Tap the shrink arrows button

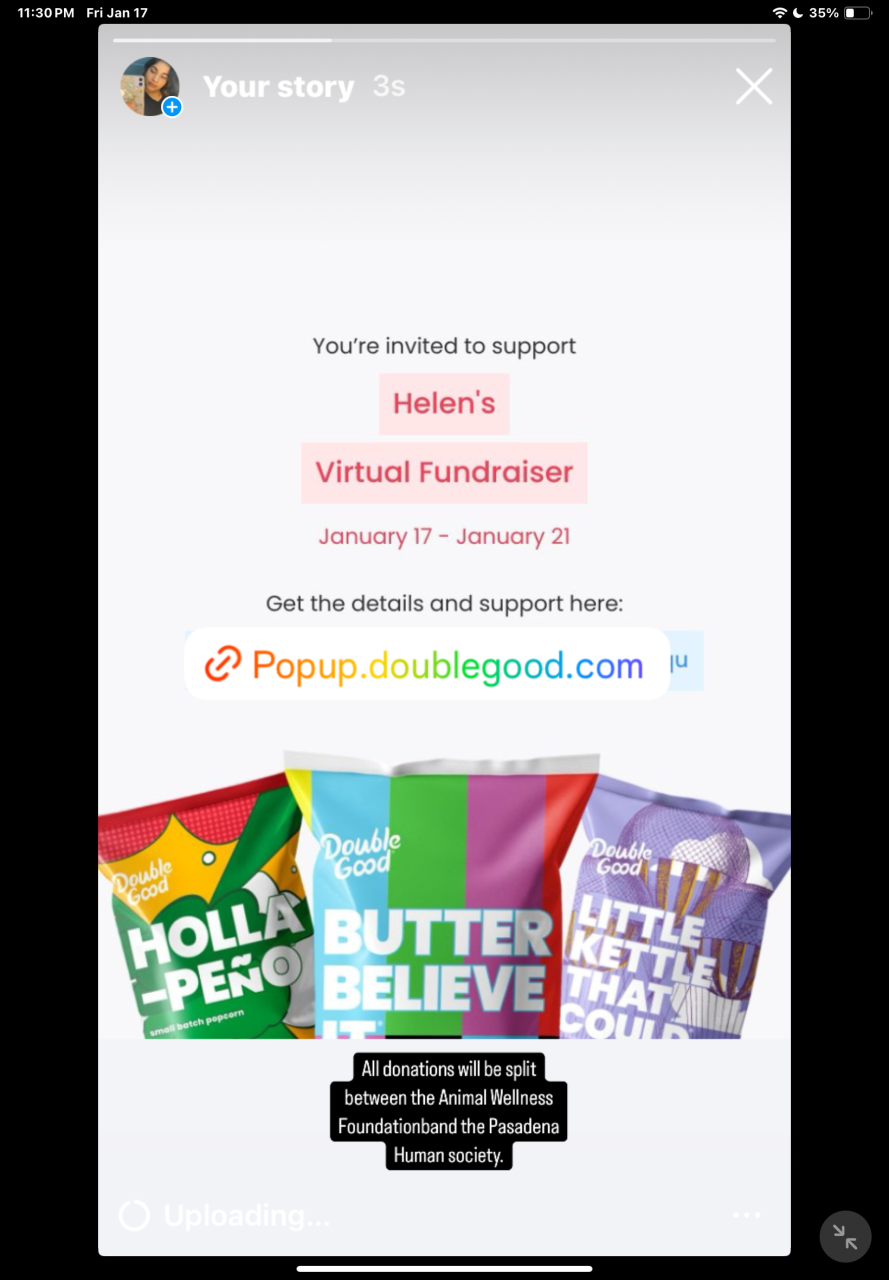[x=845, y=1237]
